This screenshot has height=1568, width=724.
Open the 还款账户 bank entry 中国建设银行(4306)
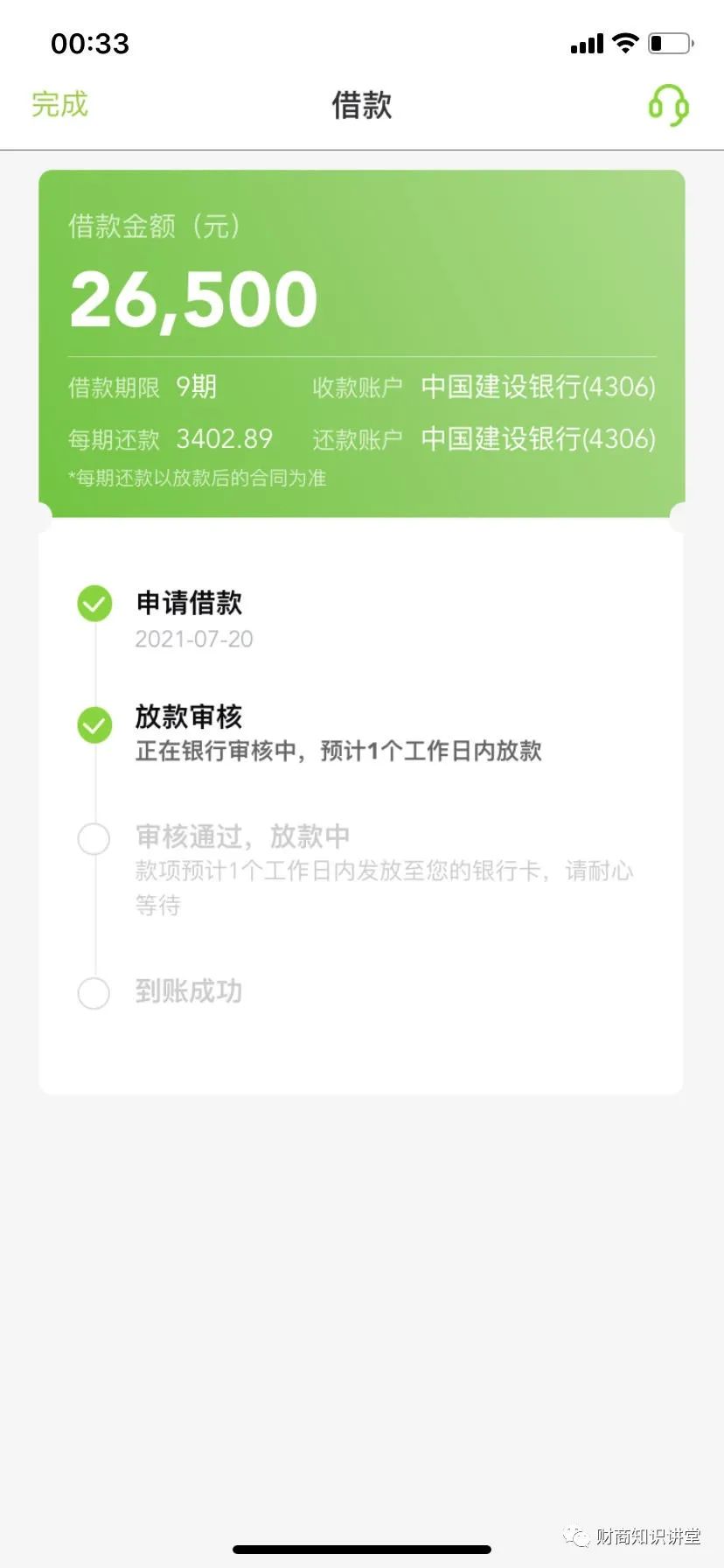[538, 439]
